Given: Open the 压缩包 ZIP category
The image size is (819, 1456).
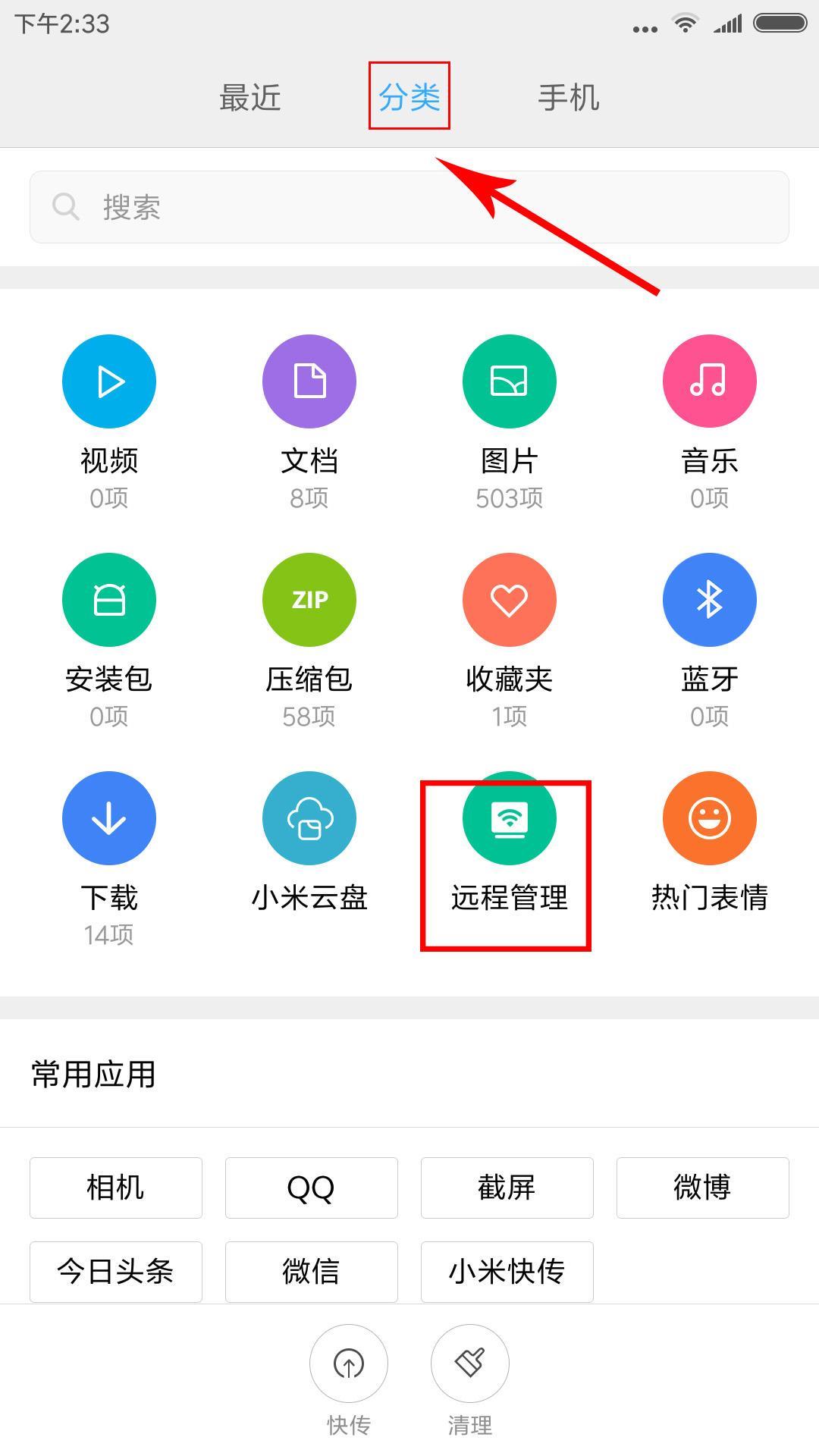Looking at the screenshot, I should coord(309,600).
